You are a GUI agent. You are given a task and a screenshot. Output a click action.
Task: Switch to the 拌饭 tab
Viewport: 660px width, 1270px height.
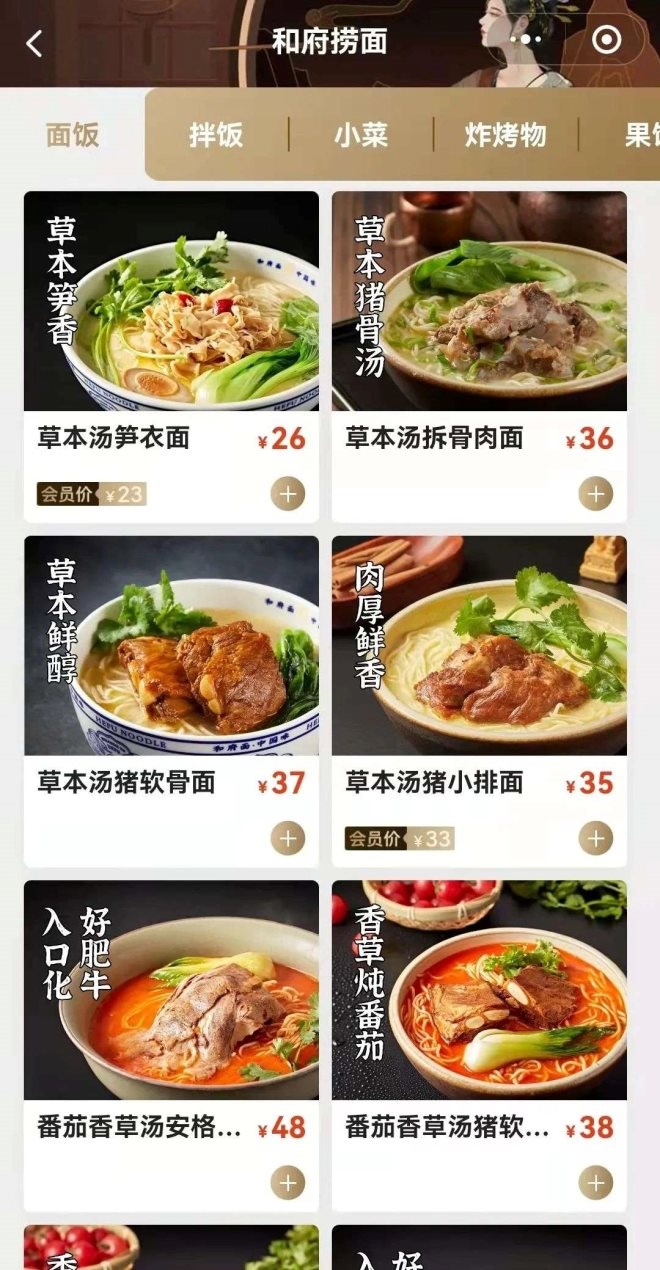216,135
